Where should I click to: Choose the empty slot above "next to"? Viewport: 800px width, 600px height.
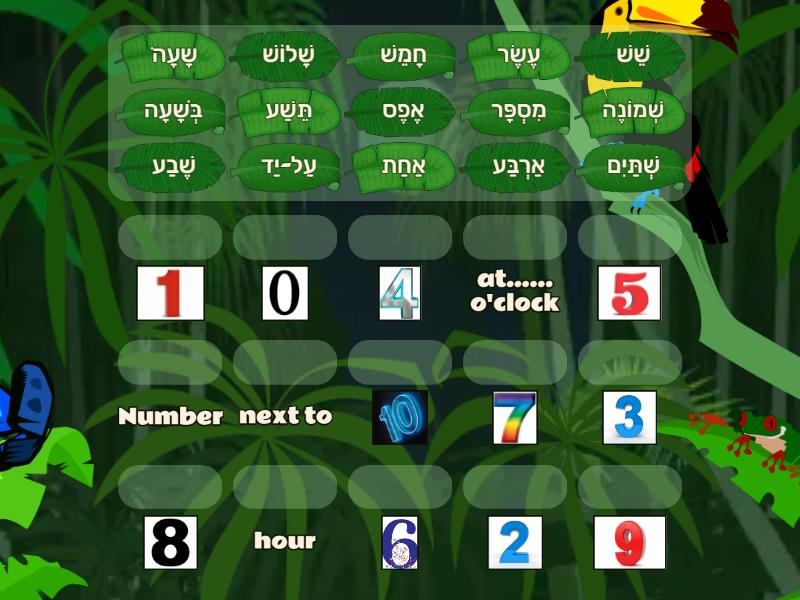tap(285, 362)
